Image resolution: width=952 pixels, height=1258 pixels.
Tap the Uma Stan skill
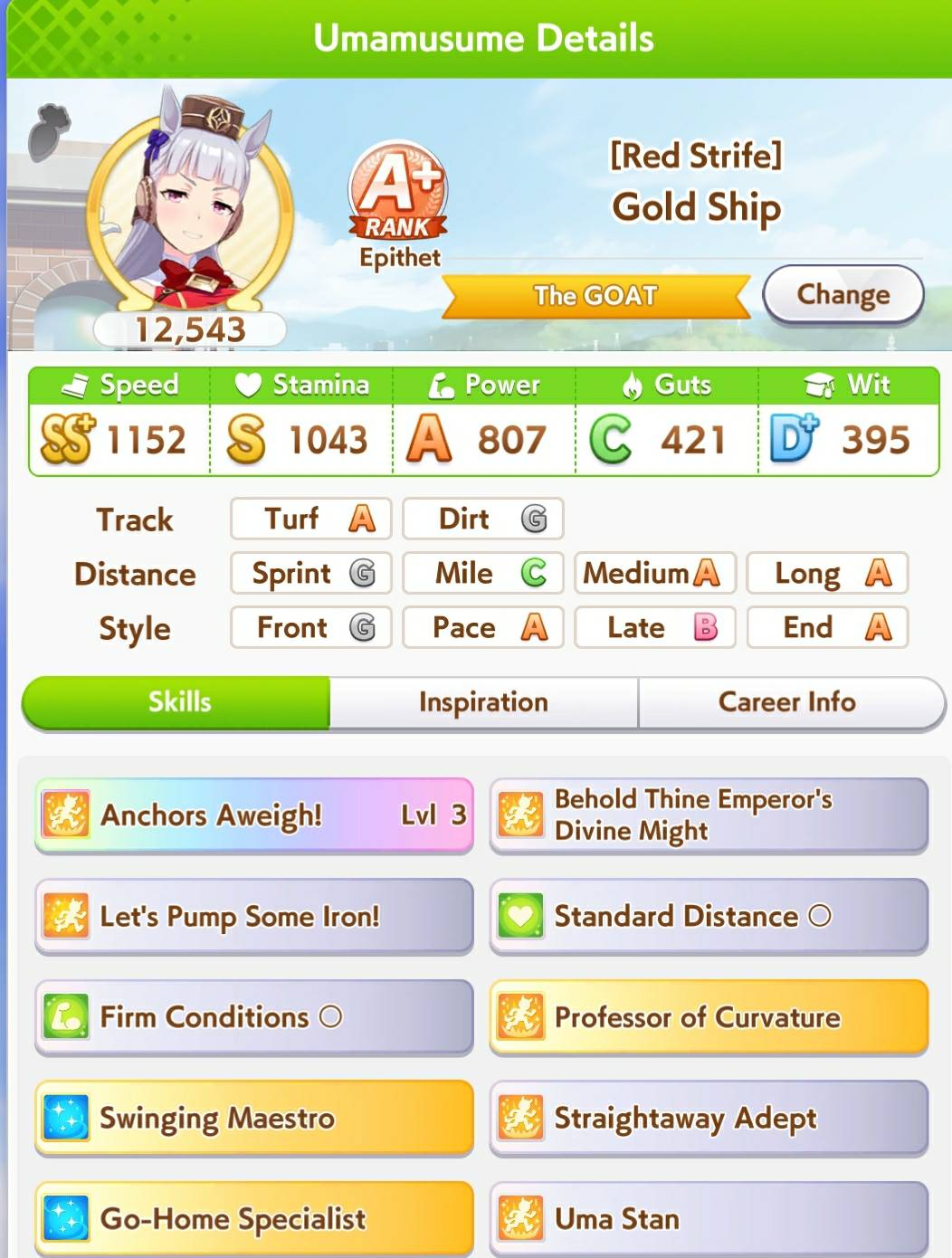point(709,1218)
